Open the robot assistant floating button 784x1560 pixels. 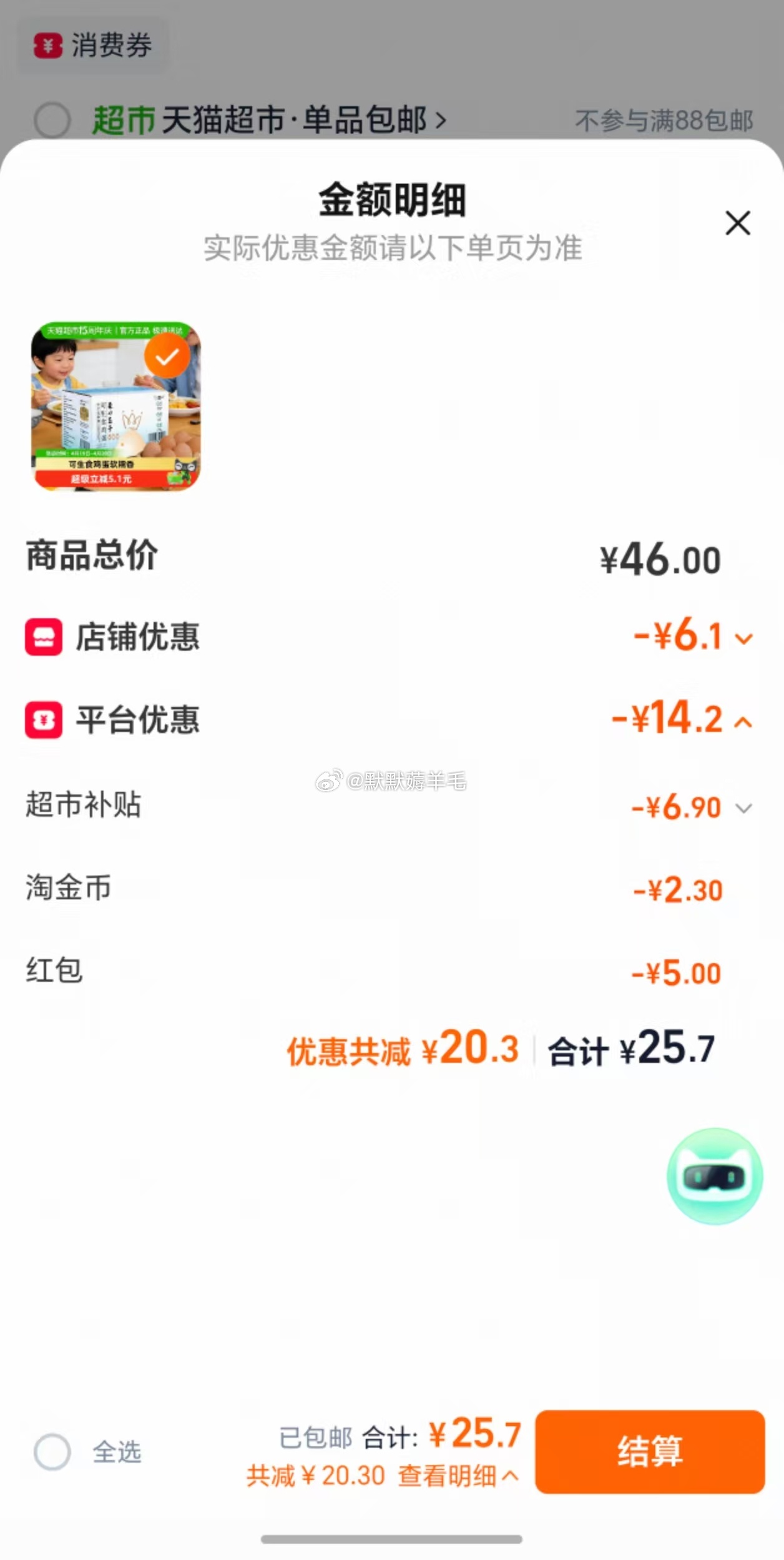[x=715, y=1176]
